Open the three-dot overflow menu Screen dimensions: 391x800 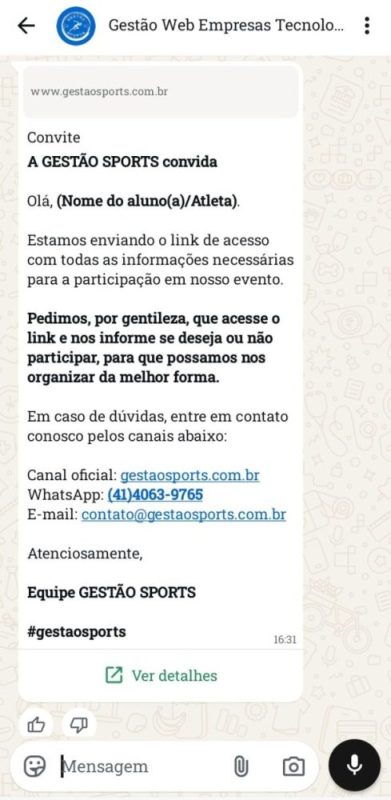[x=366, y=26]
